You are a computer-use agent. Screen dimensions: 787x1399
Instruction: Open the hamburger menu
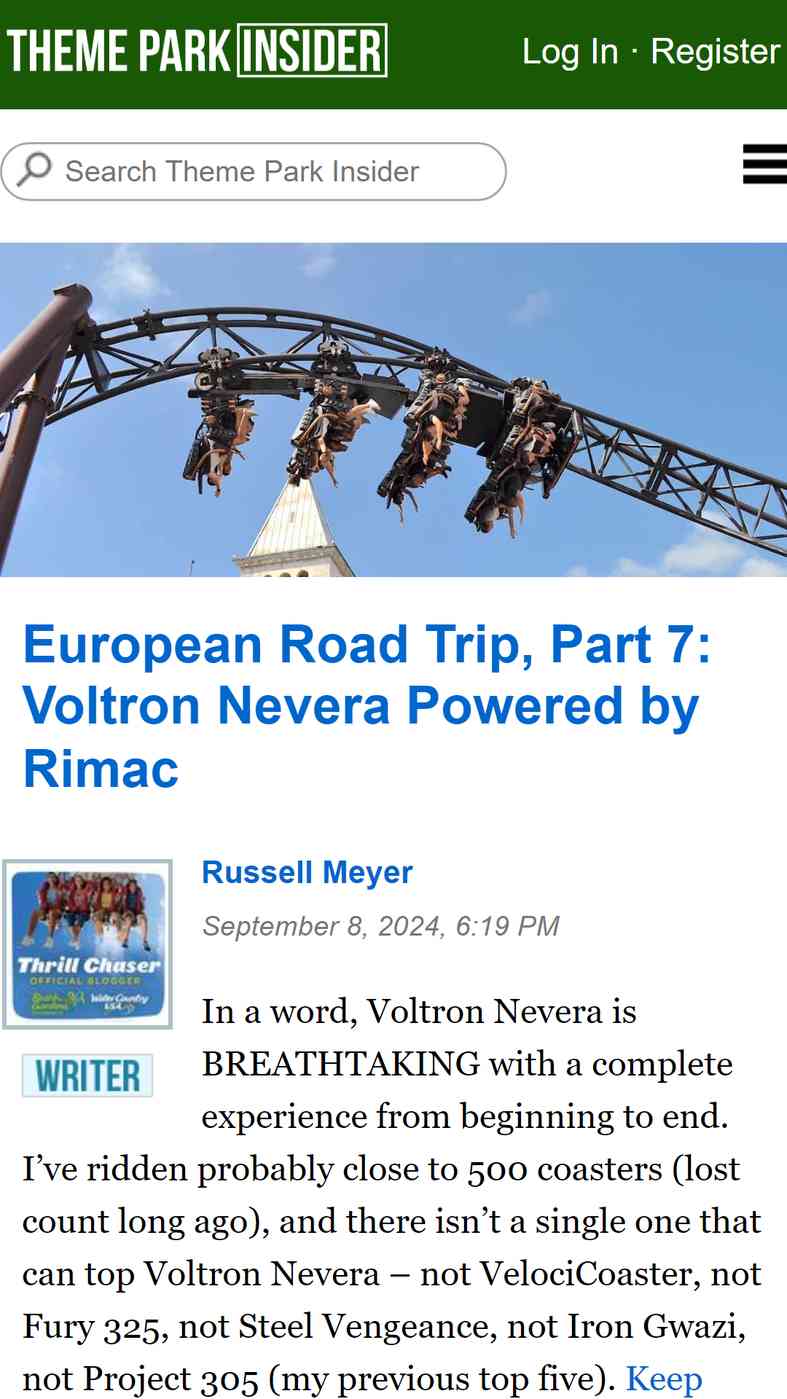tap(764, 165)
